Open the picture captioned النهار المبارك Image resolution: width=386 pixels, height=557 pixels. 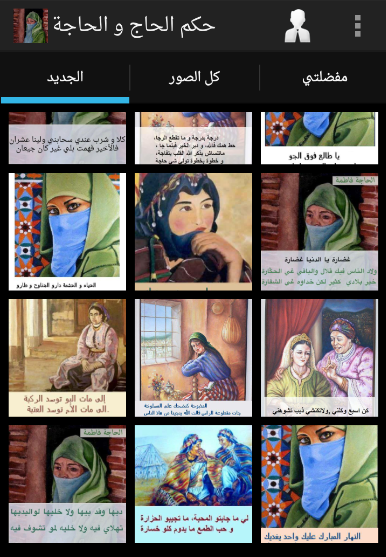319,484
